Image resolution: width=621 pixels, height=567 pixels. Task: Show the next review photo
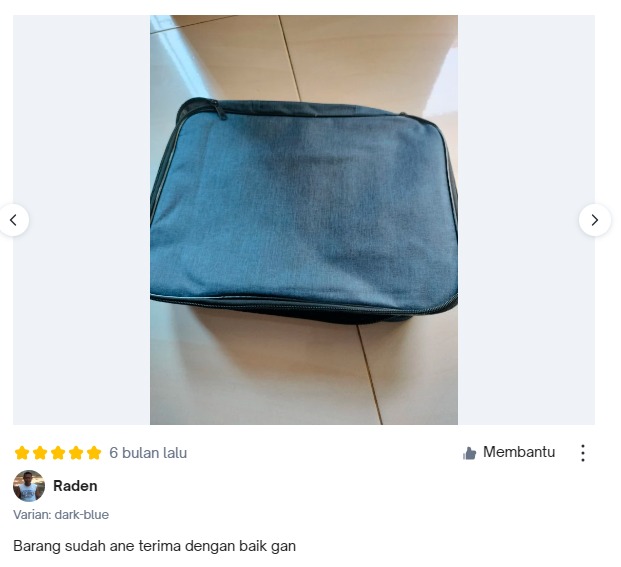[594, 220]
